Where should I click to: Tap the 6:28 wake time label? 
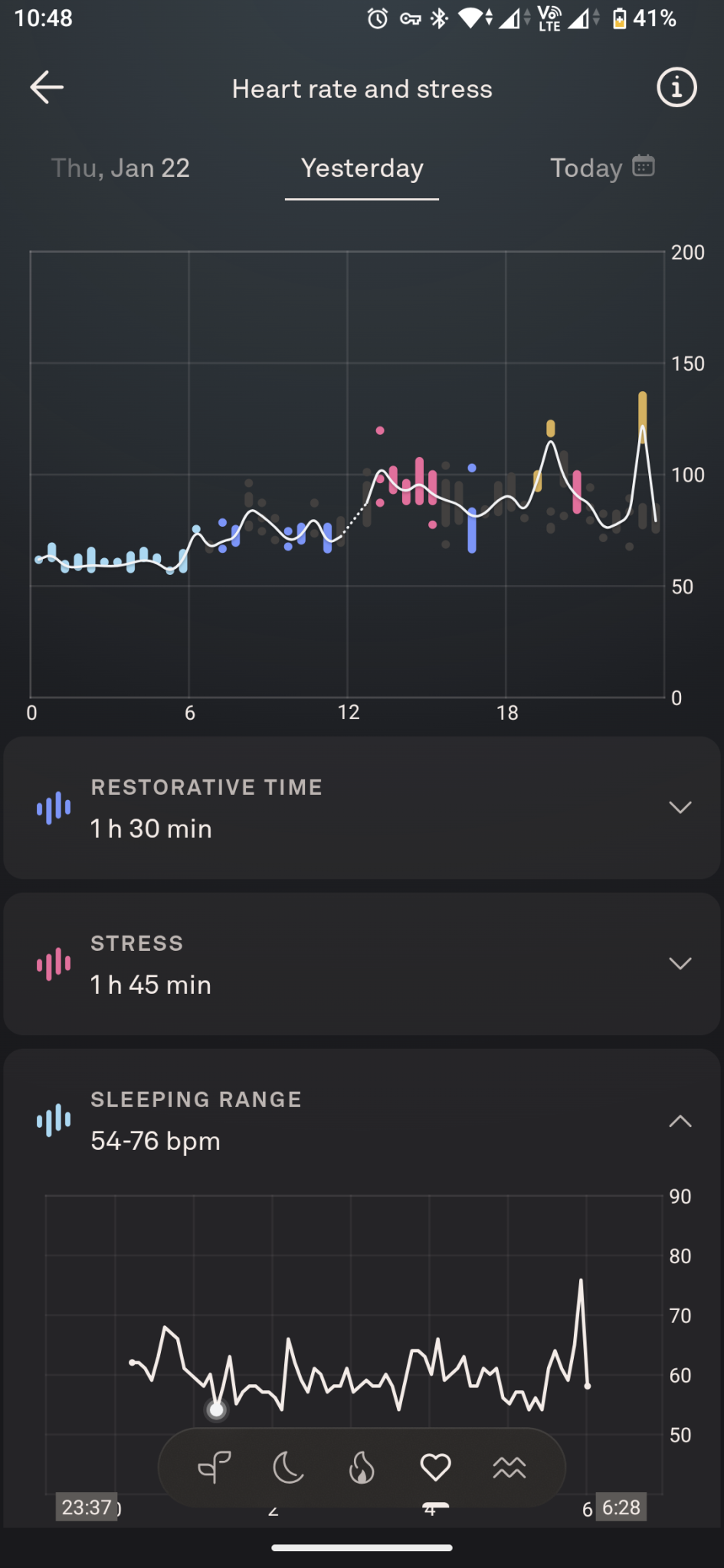coord(621,1507)
